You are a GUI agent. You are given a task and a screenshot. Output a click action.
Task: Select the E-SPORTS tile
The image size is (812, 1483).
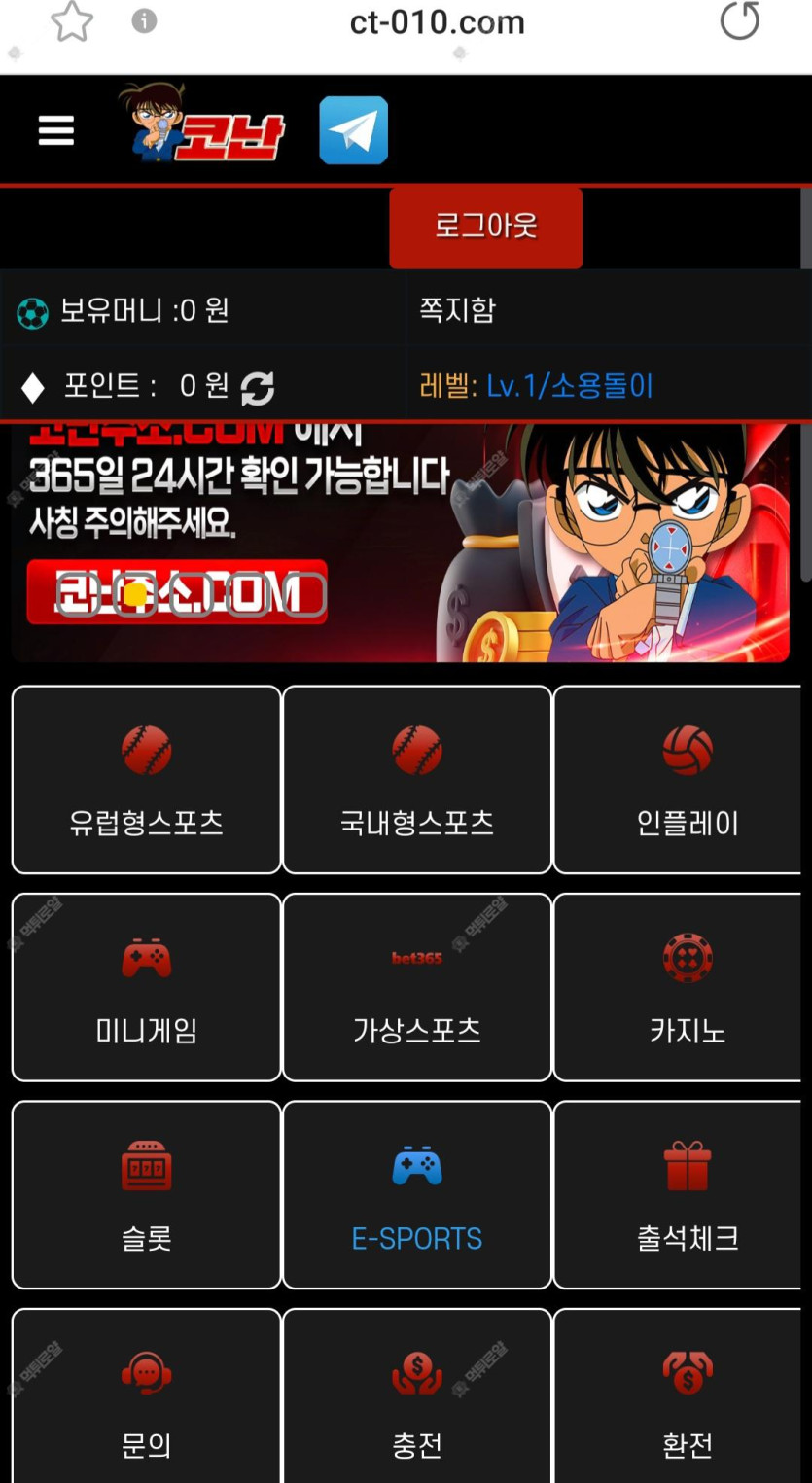coord(417,1194)
